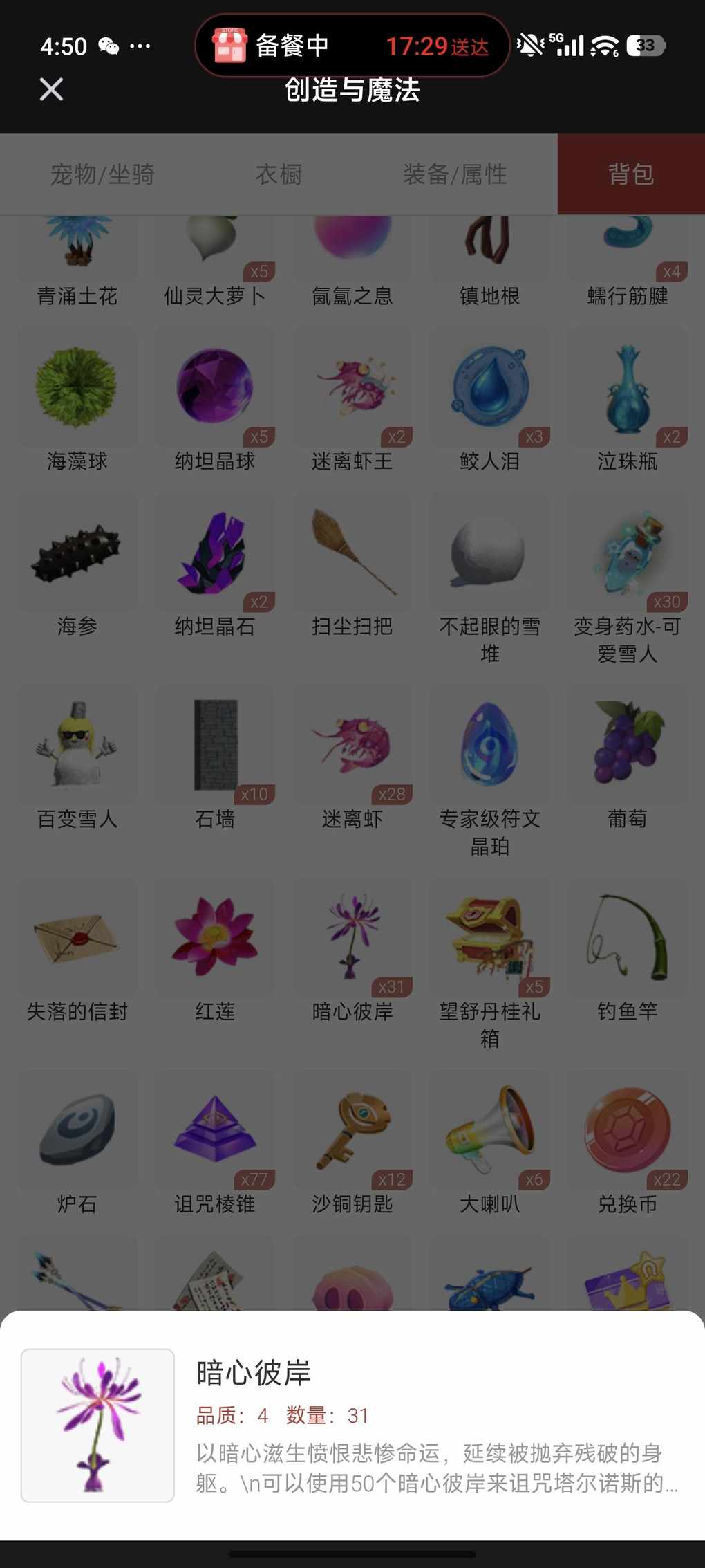
Task: Switch to the 衣橱 tab
Action: coord(279,174)
